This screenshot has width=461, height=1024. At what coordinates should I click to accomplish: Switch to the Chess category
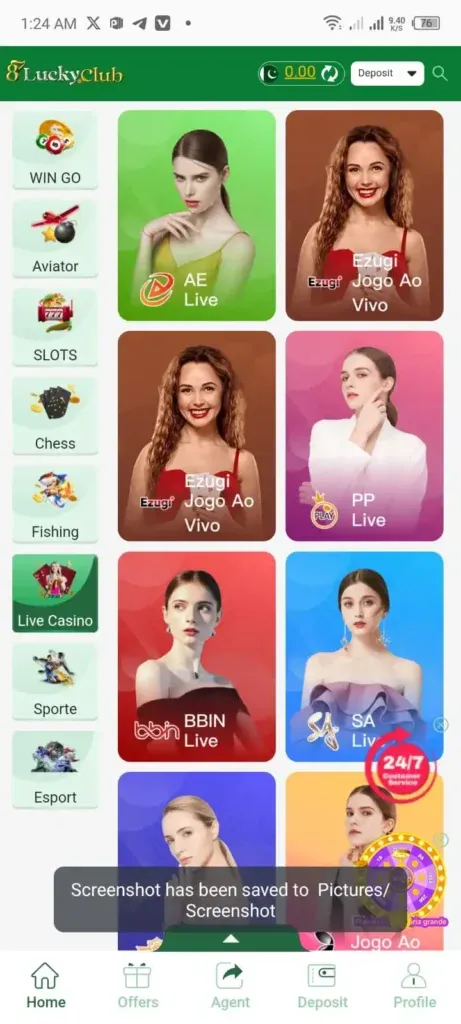click(55, 416)
